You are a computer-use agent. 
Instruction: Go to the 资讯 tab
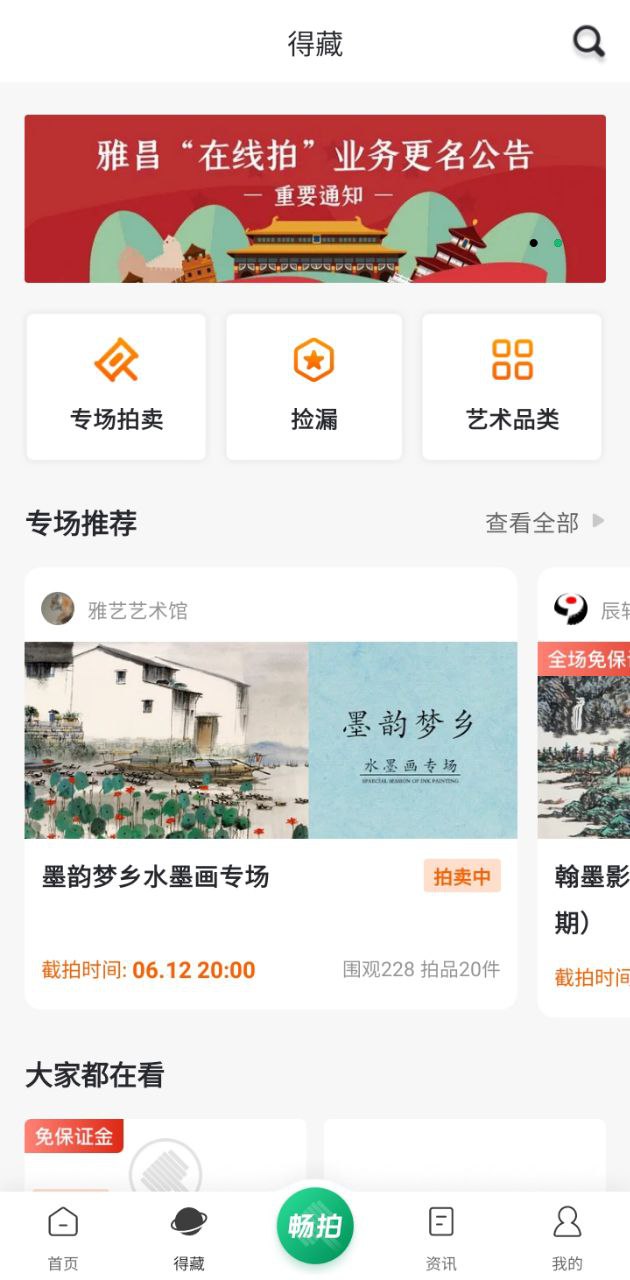point(441,1238)
